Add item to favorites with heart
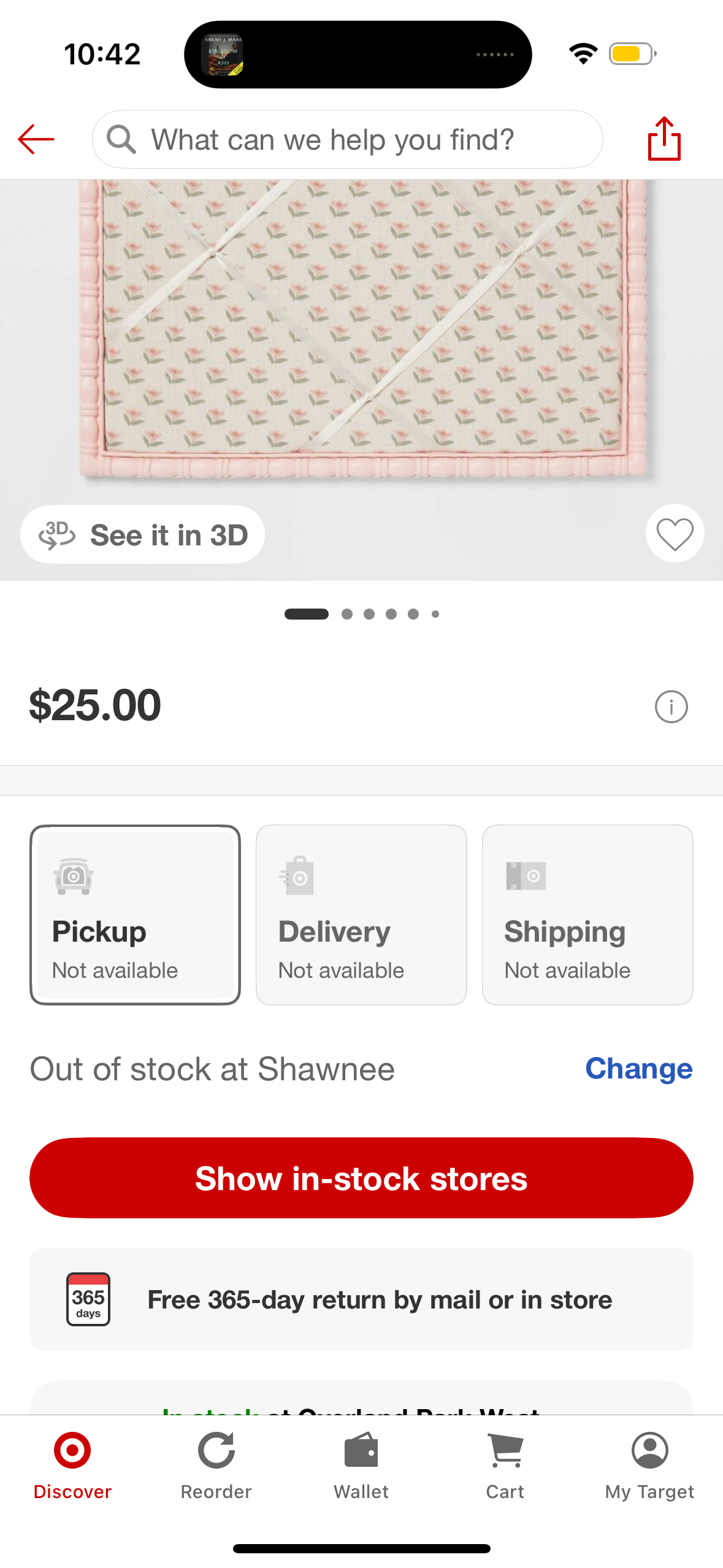723x1568 pixels. tap(675, 534)
